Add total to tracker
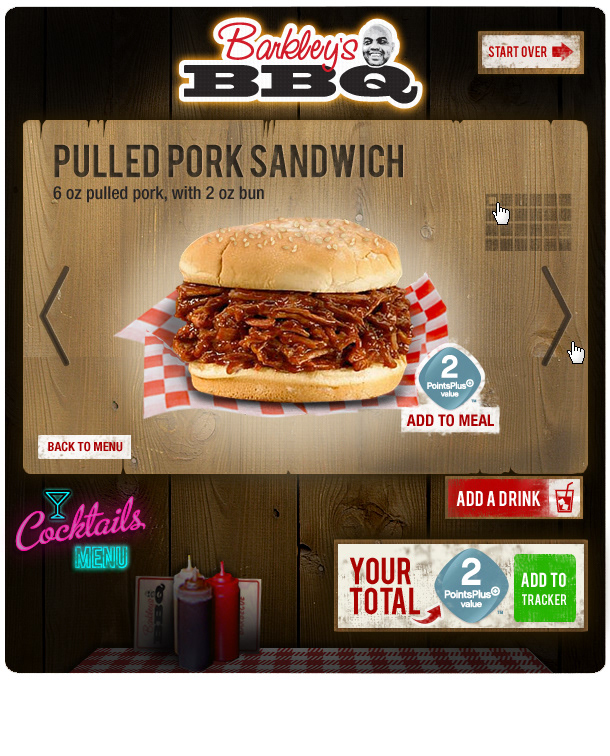Screen dimensions: 610x756 coord(543,589)
